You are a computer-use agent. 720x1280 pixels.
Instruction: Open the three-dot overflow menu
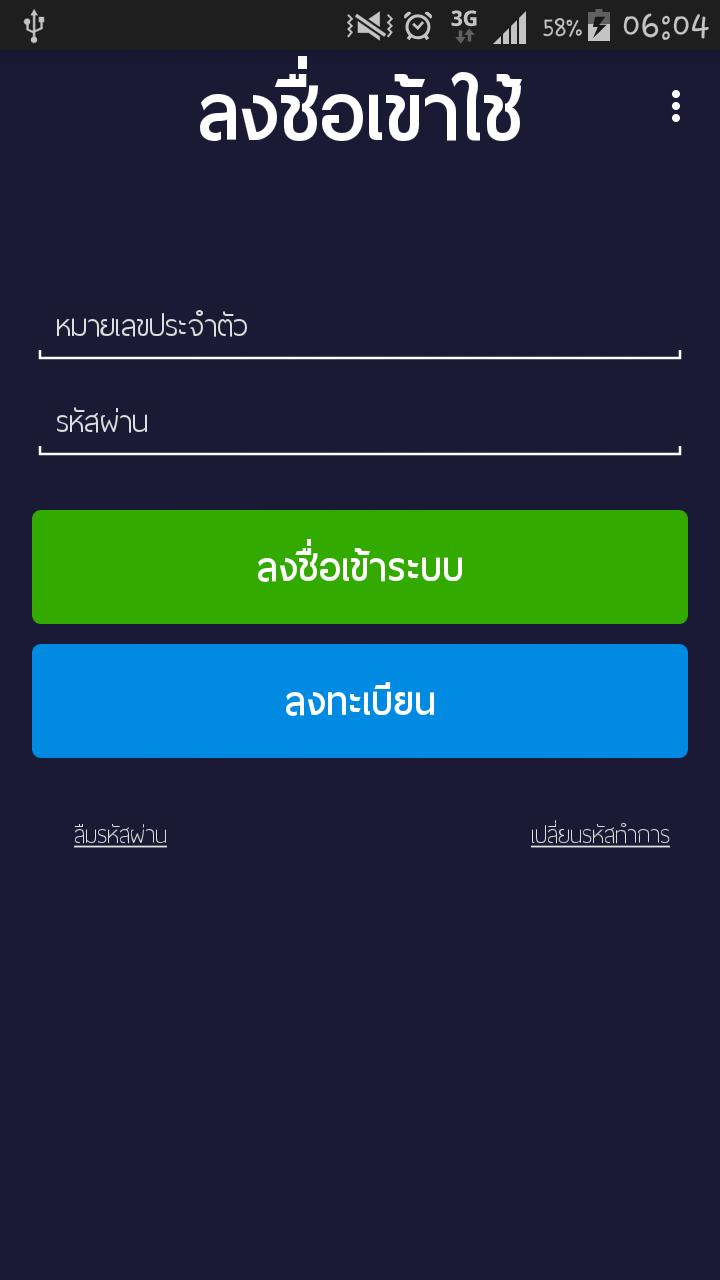tap(676, 106)
